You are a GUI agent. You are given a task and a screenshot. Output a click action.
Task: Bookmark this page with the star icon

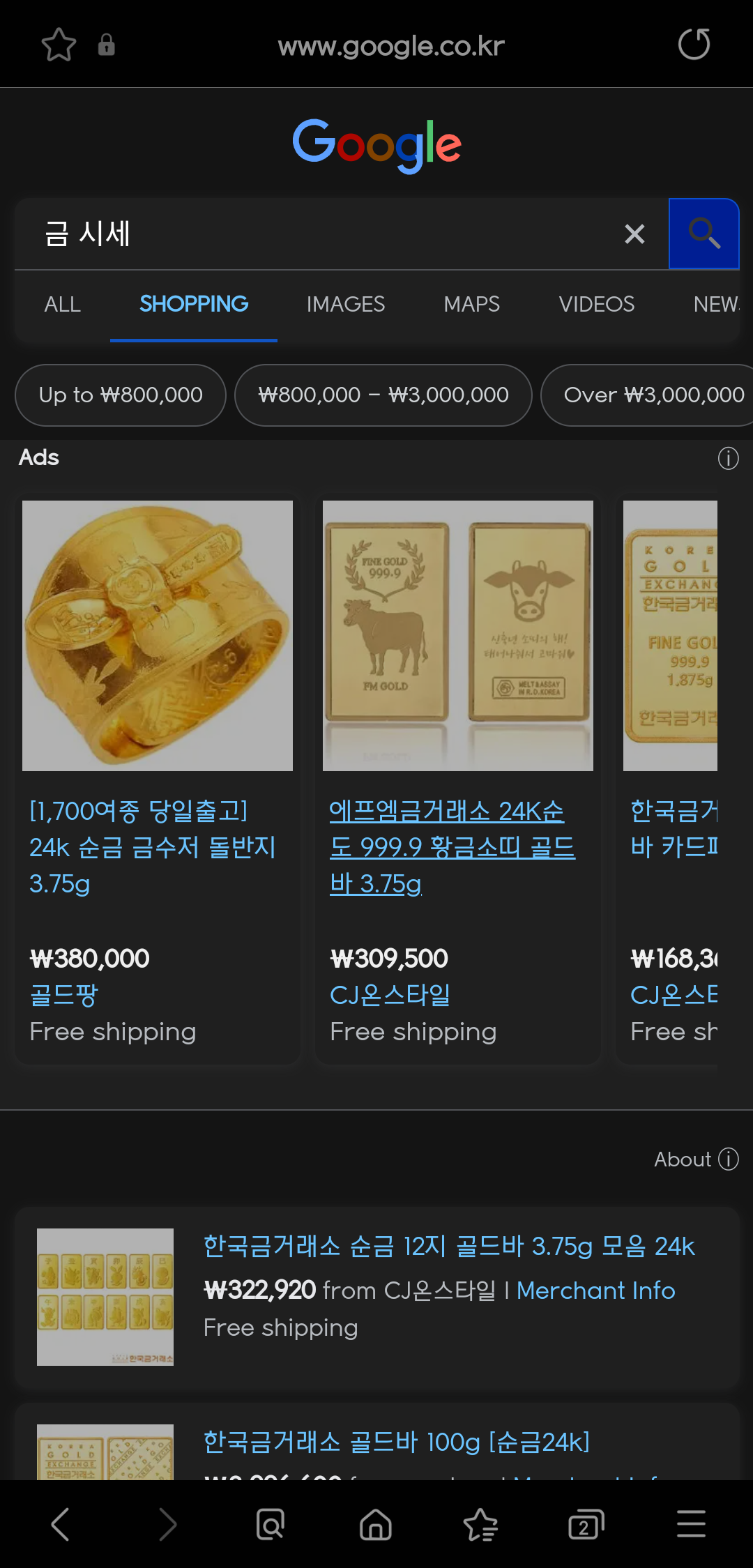[x=59, y=45]
